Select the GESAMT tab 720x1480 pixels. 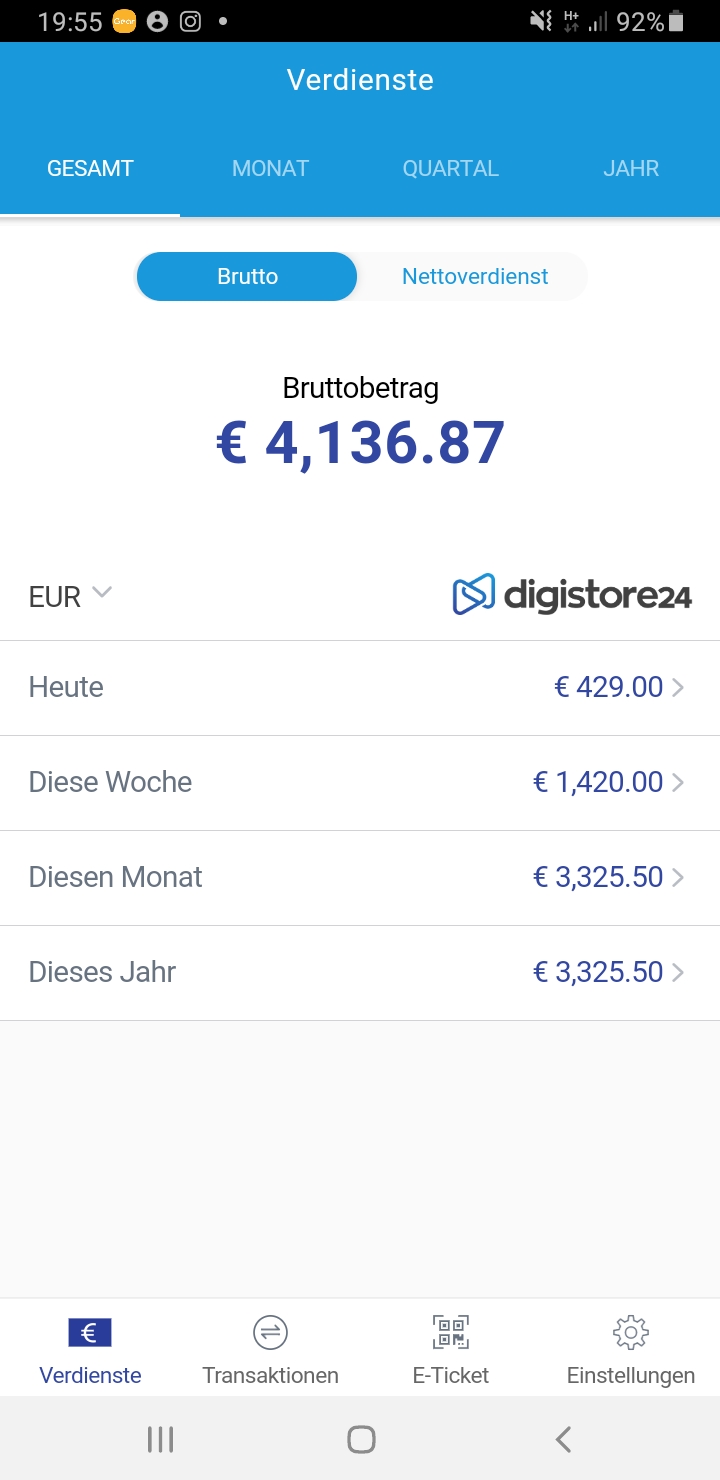(90, 168)
